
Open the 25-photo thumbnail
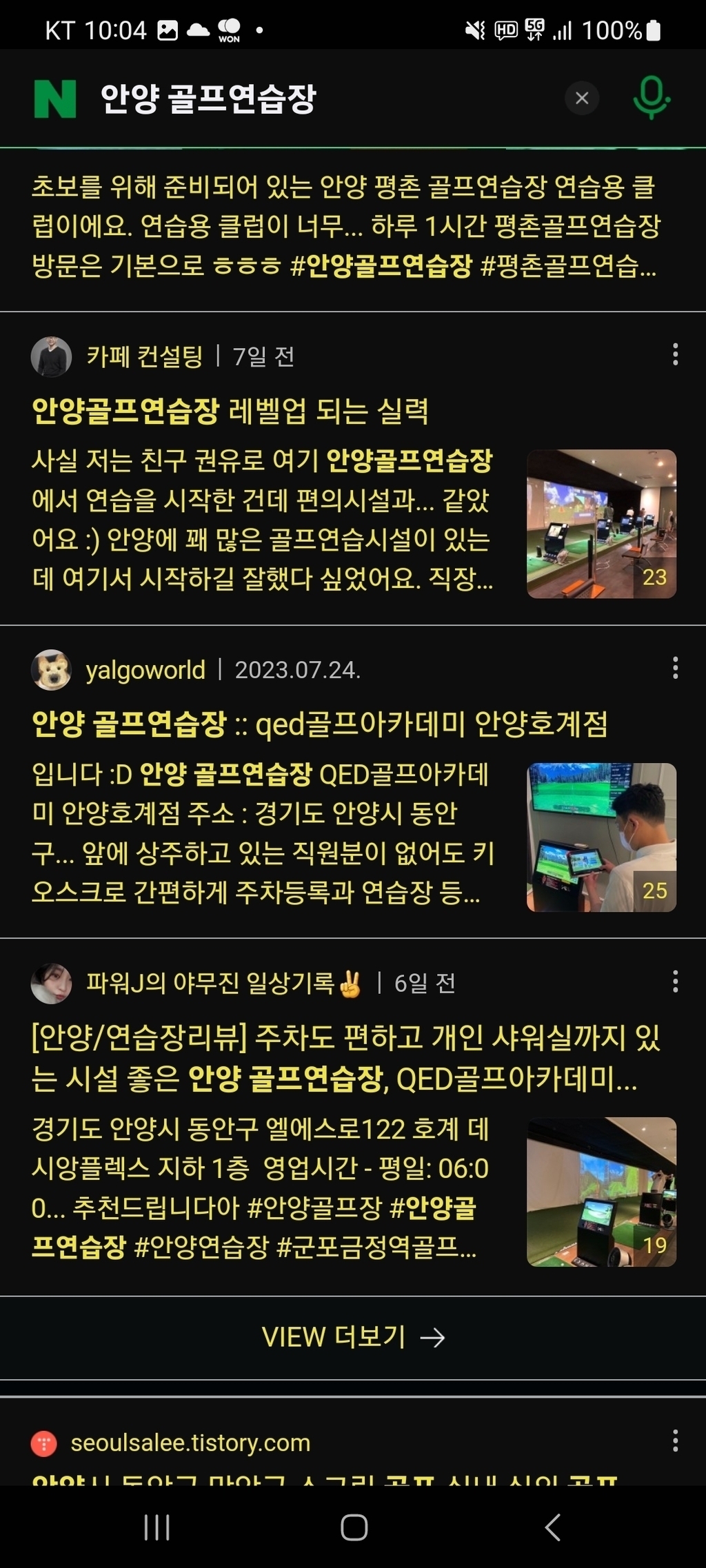pyautogui.click(x=601, y=837)
